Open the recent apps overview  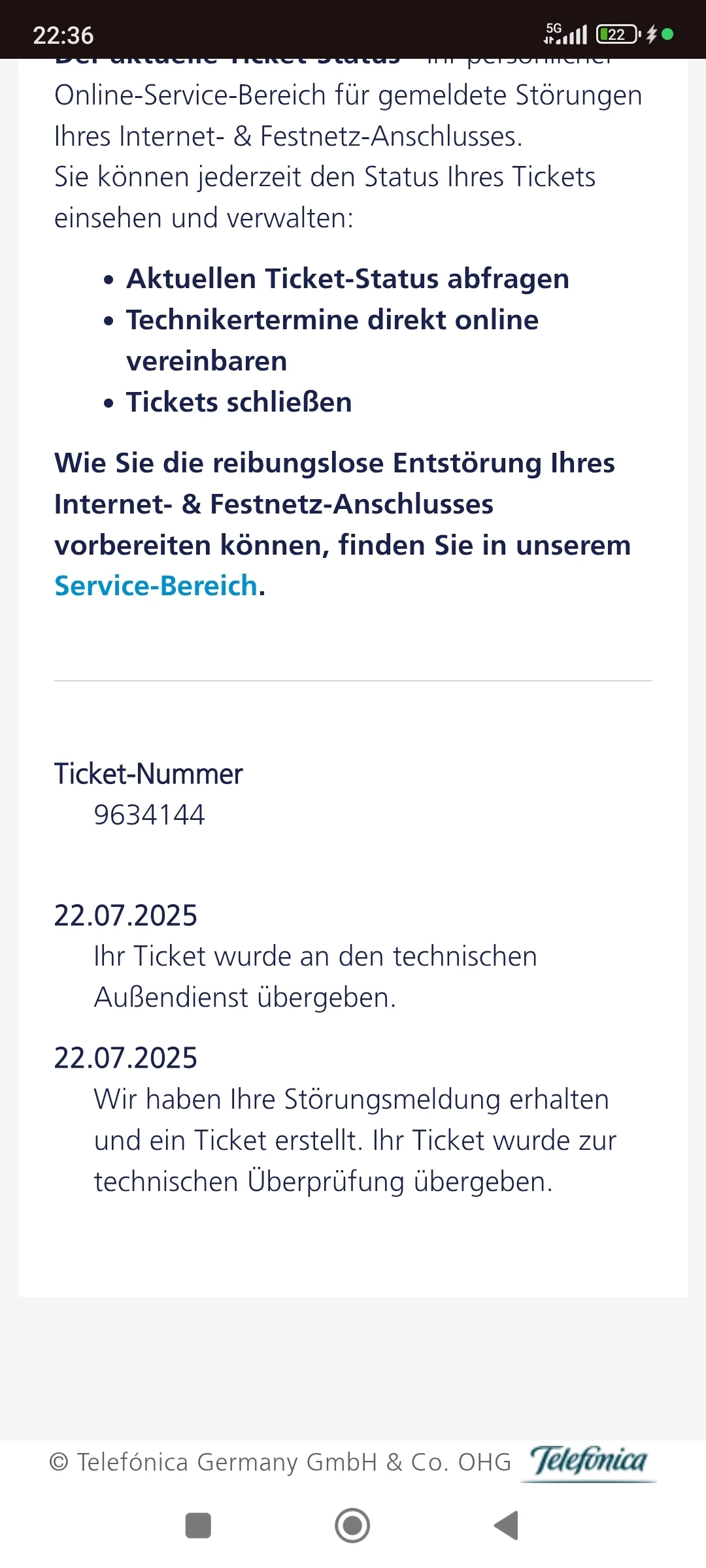[x=198, y=1526]
